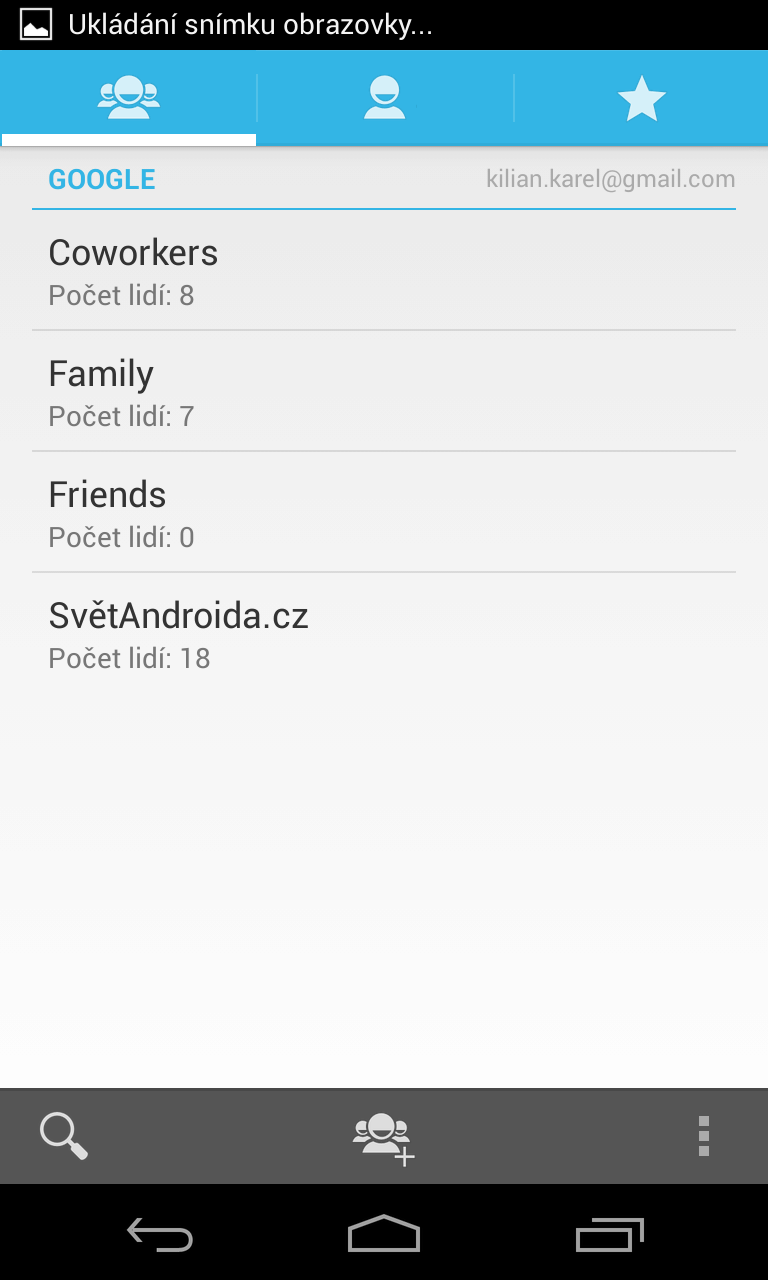Go back with the system back button
This screenshot has width=768, height=1280.
(160, 1235)
